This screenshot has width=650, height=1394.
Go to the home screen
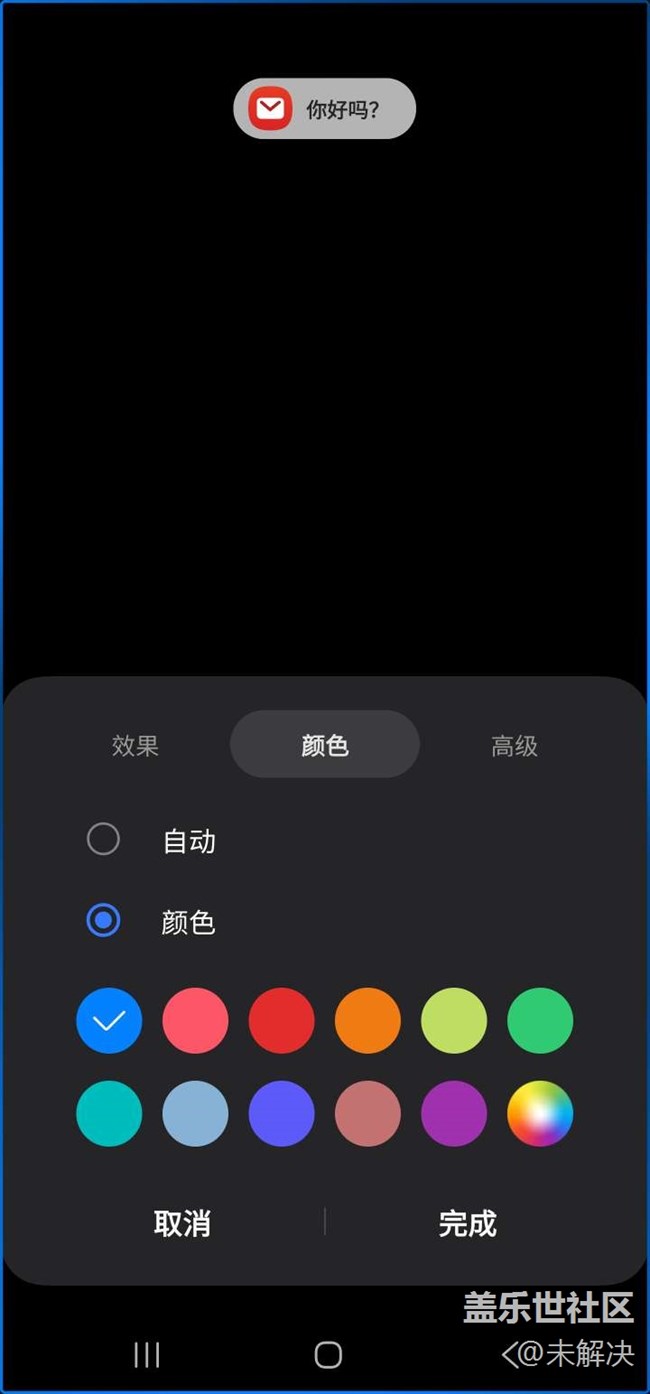328,1355
